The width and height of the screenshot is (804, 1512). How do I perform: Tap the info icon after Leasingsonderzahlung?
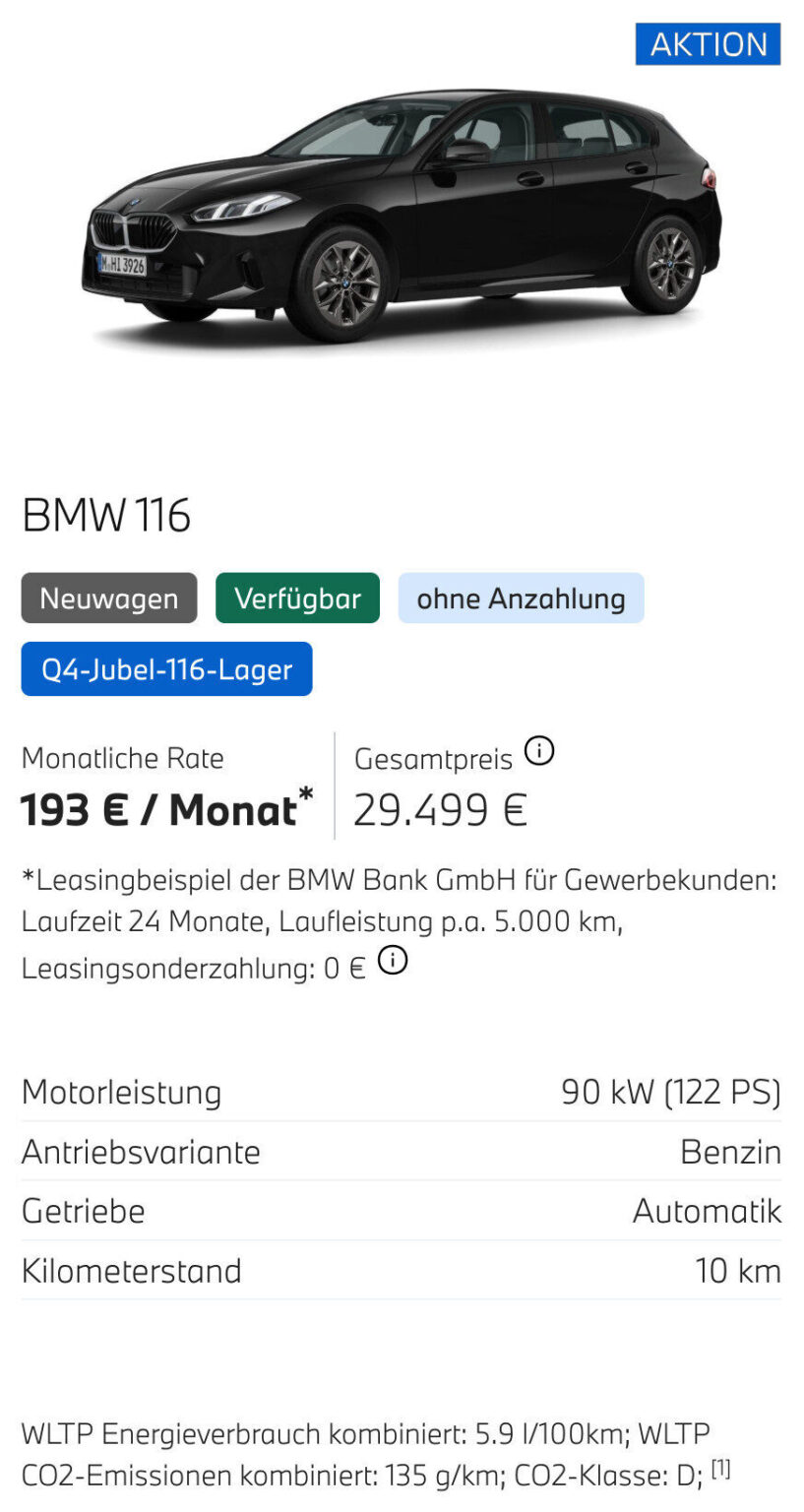[393, 961]
